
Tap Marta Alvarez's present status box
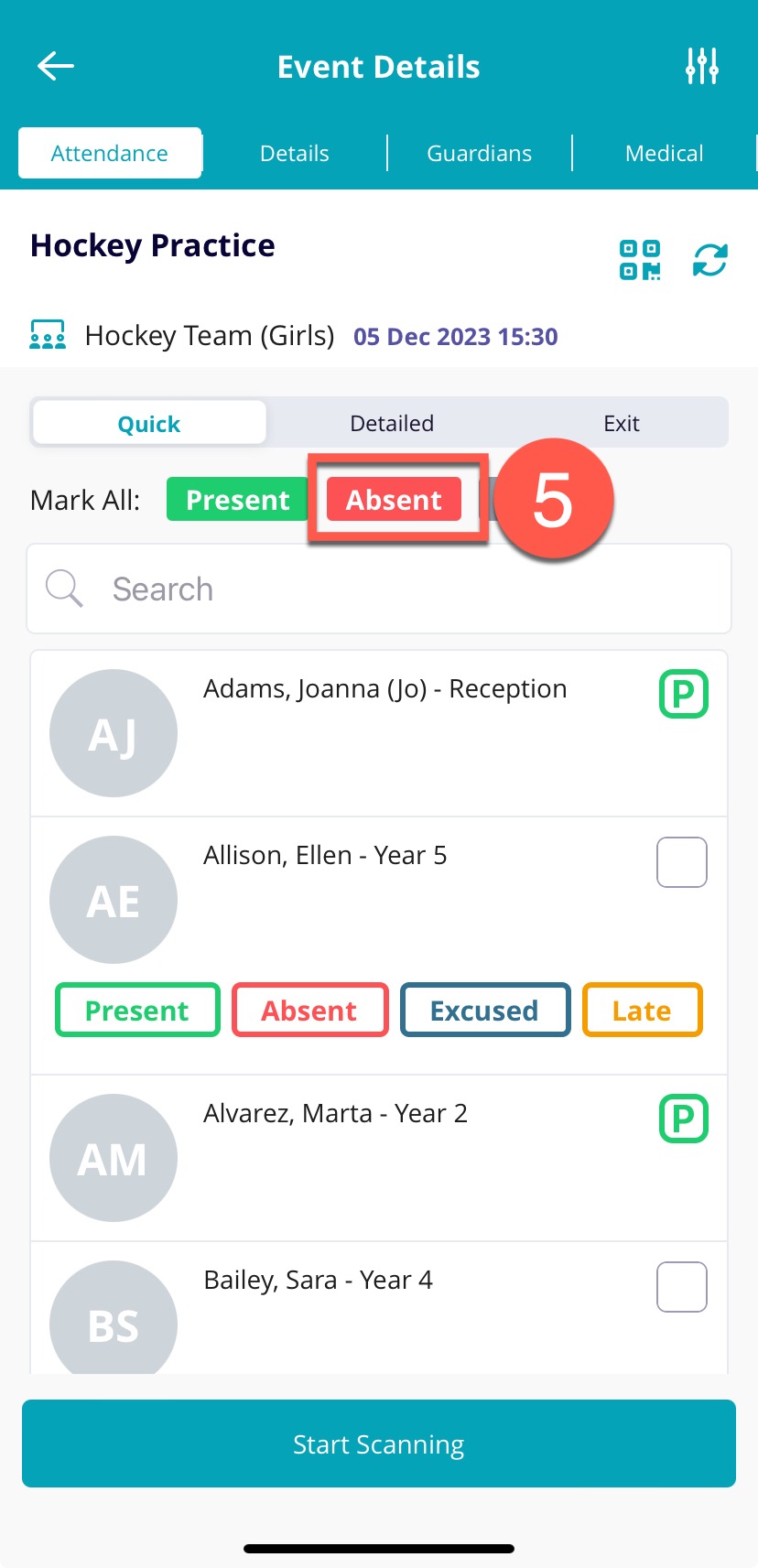tap(683, 1119)
